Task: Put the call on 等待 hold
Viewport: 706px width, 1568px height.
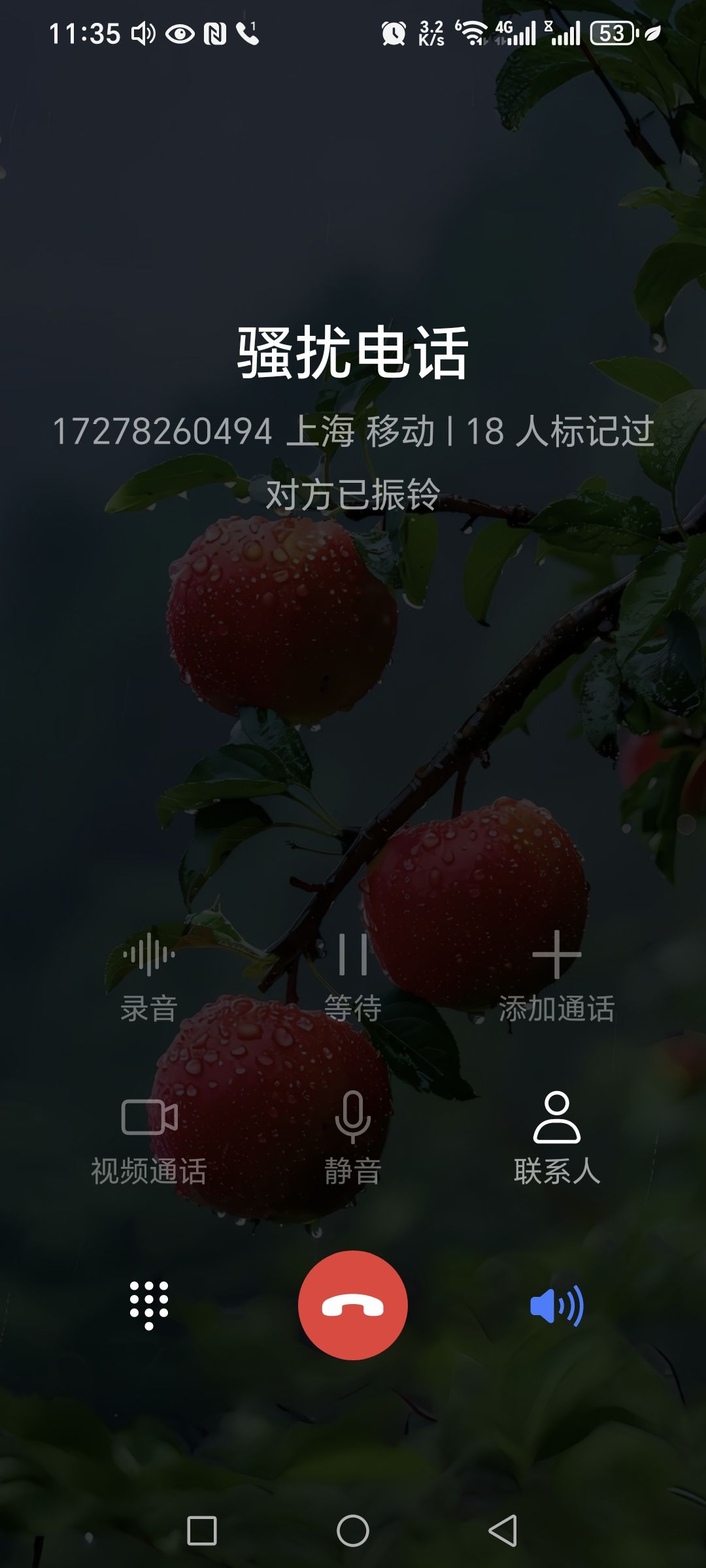Action: [353, 975]
